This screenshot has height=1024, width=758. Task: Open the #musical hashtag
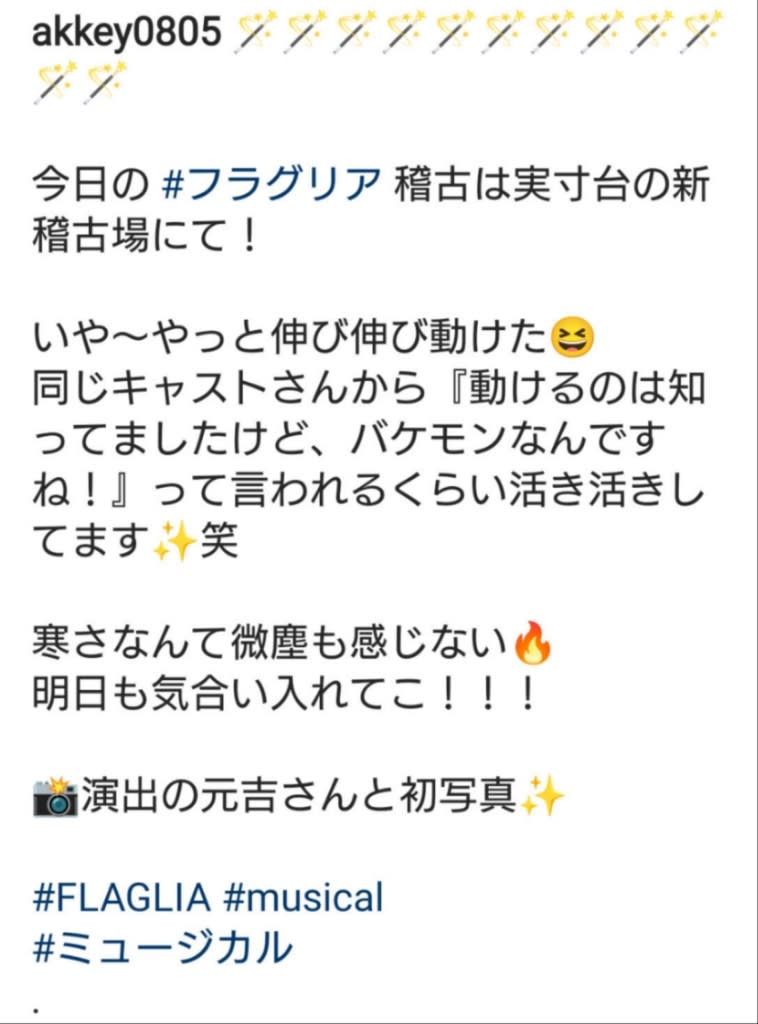[x=303, y=897]
